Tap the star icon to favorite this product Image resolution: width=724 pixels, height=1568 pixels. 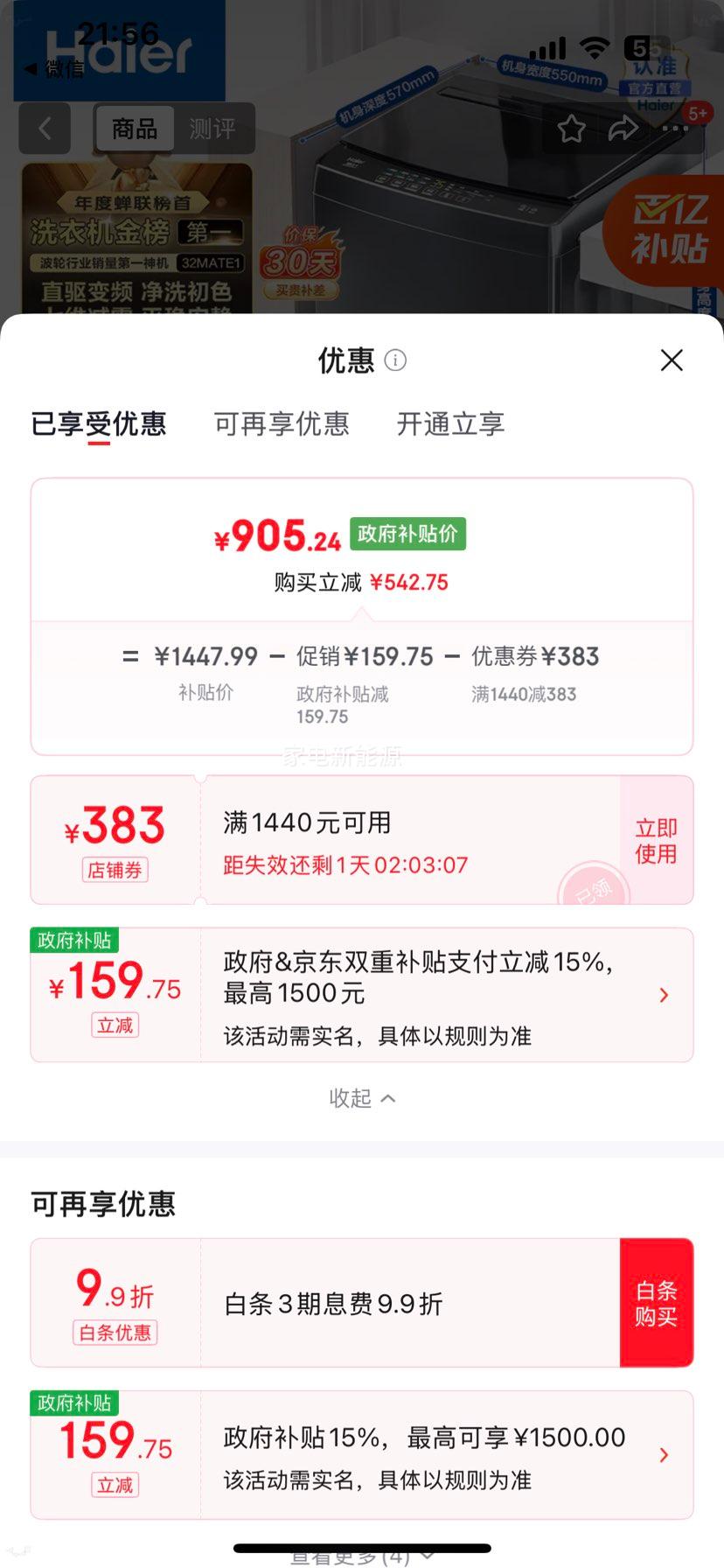coord(571,128)
